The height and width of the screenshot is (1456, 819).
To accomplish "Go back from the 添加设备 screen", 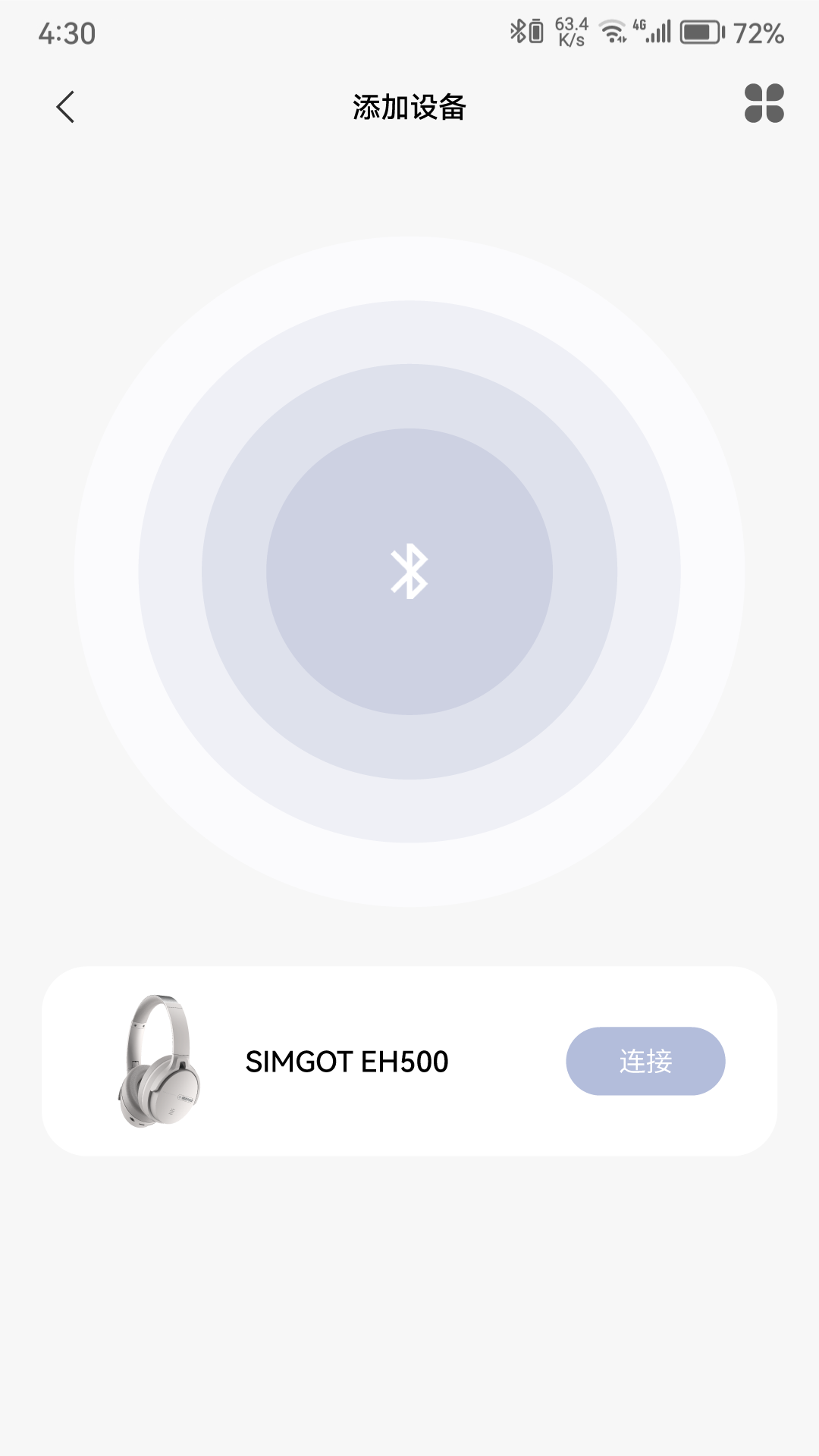I will [66, 107].
